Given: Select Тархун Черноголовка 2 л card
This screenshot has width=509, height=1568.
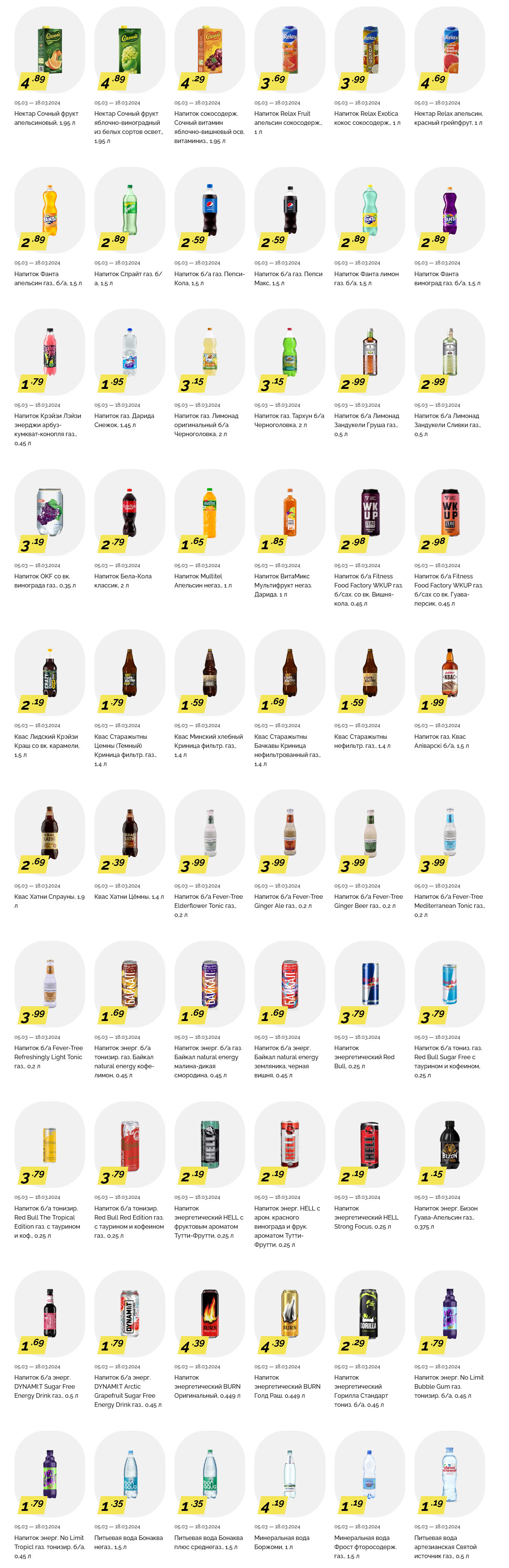Looking at the screenshot, I should point(289,352).
